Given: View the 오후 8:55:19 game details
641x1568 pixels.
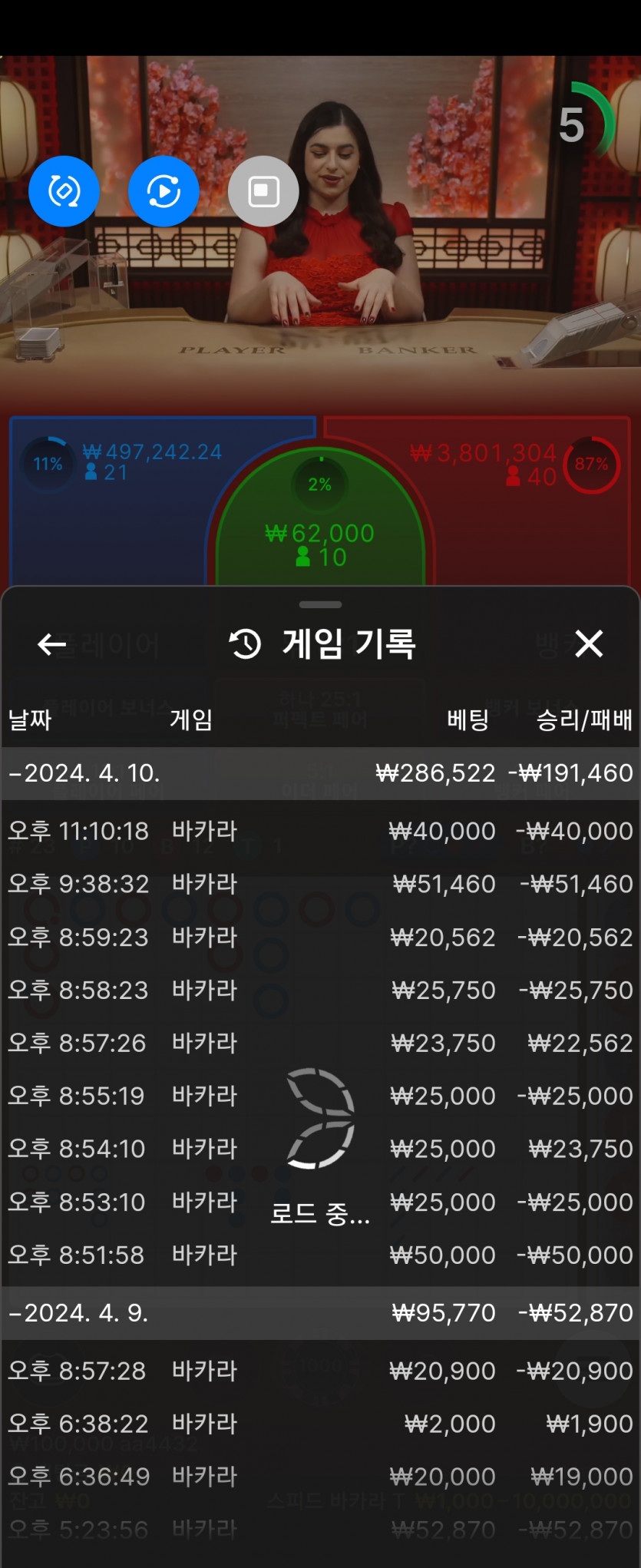Looking at the screenshot, I should pyautogui.click(x=320, y=1096).
